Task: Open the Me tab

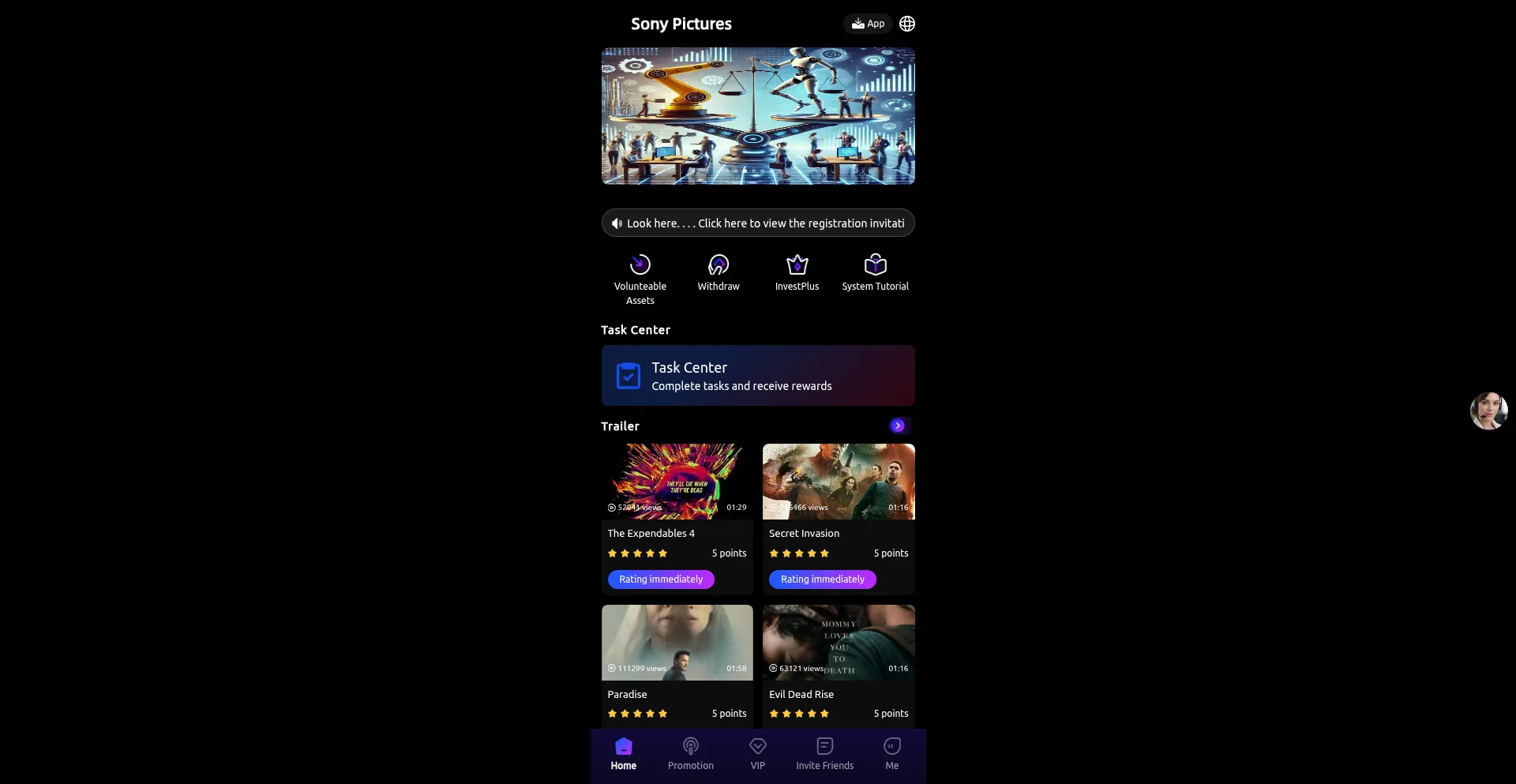Action: click(x=891, y=754)
